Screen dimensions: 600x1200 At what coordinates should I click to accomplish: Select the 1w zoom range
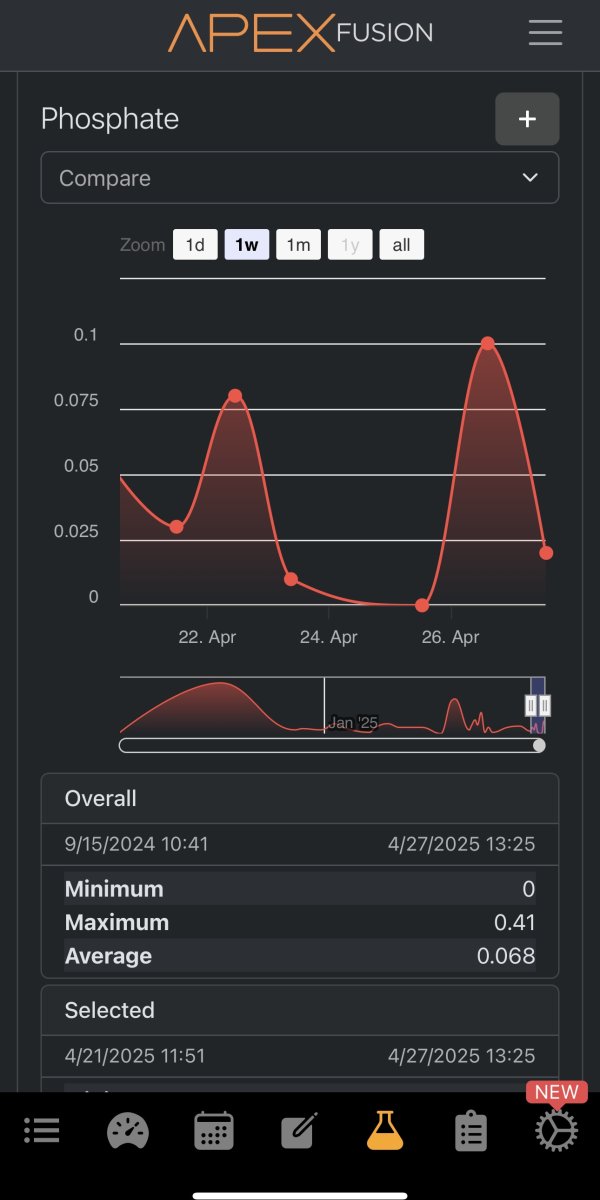[247, 245]
